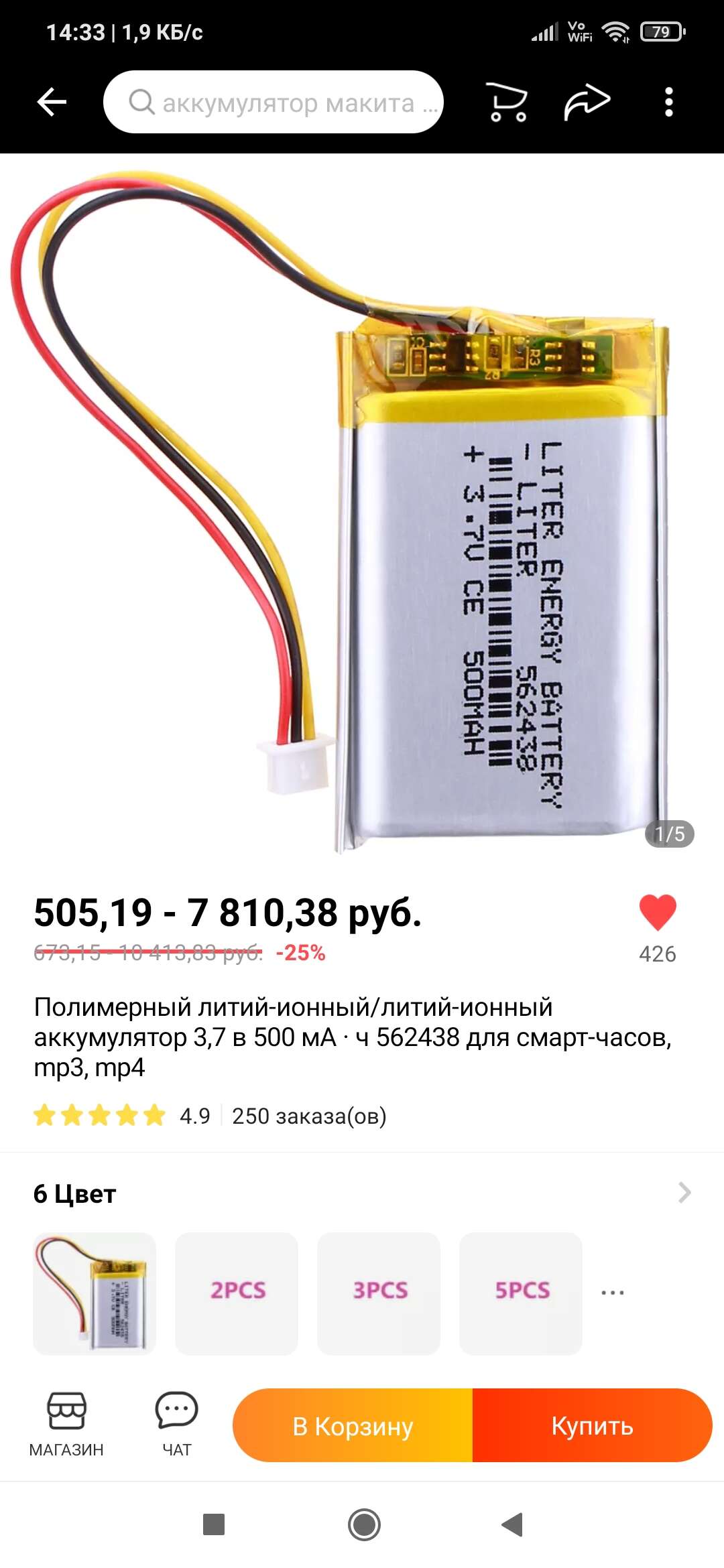Open the rating and orders section
The height and width of the screenshot is (1568, 724).
(x=210, y=1116)
